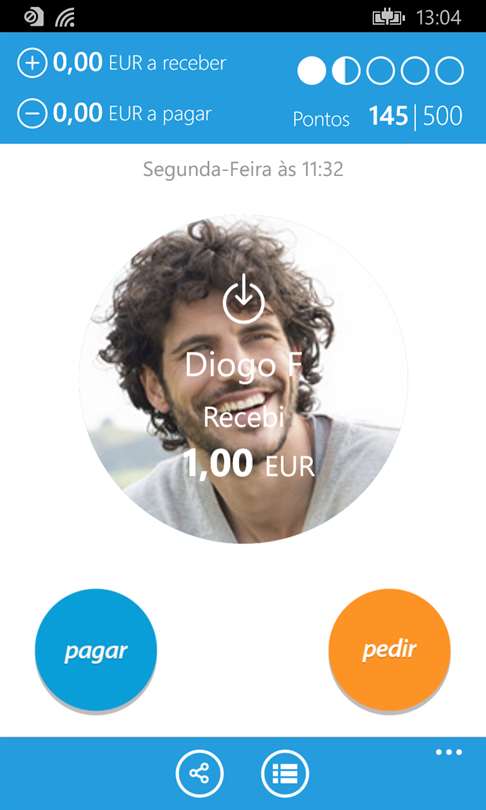Tap the blue pagar button
486x810 pixels.
click(x=96, y=650)
